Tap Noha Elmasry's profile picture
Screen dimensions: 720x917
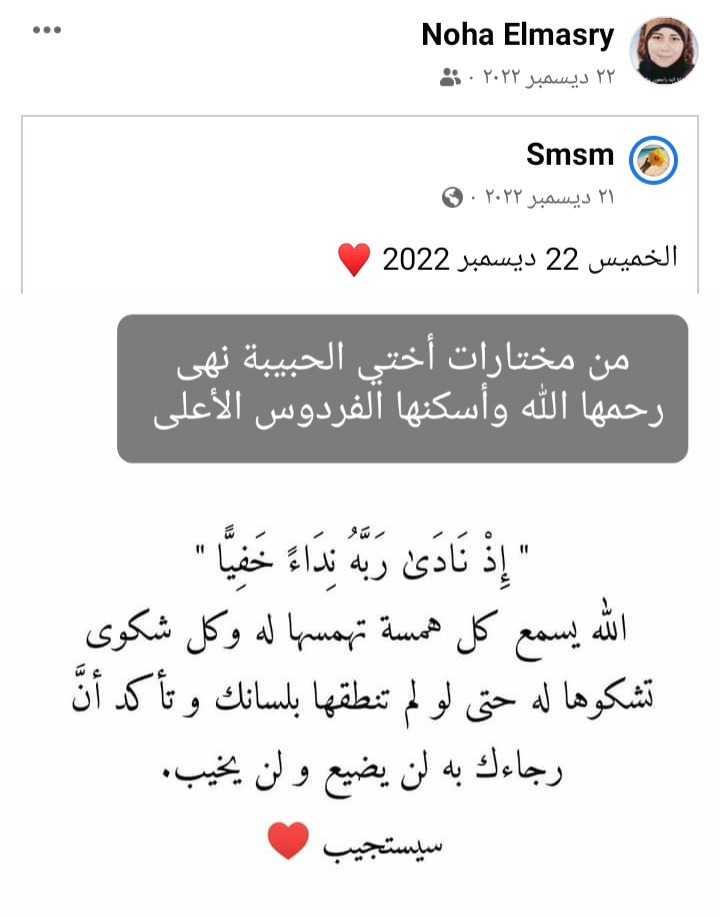click(x=662, y=50)
